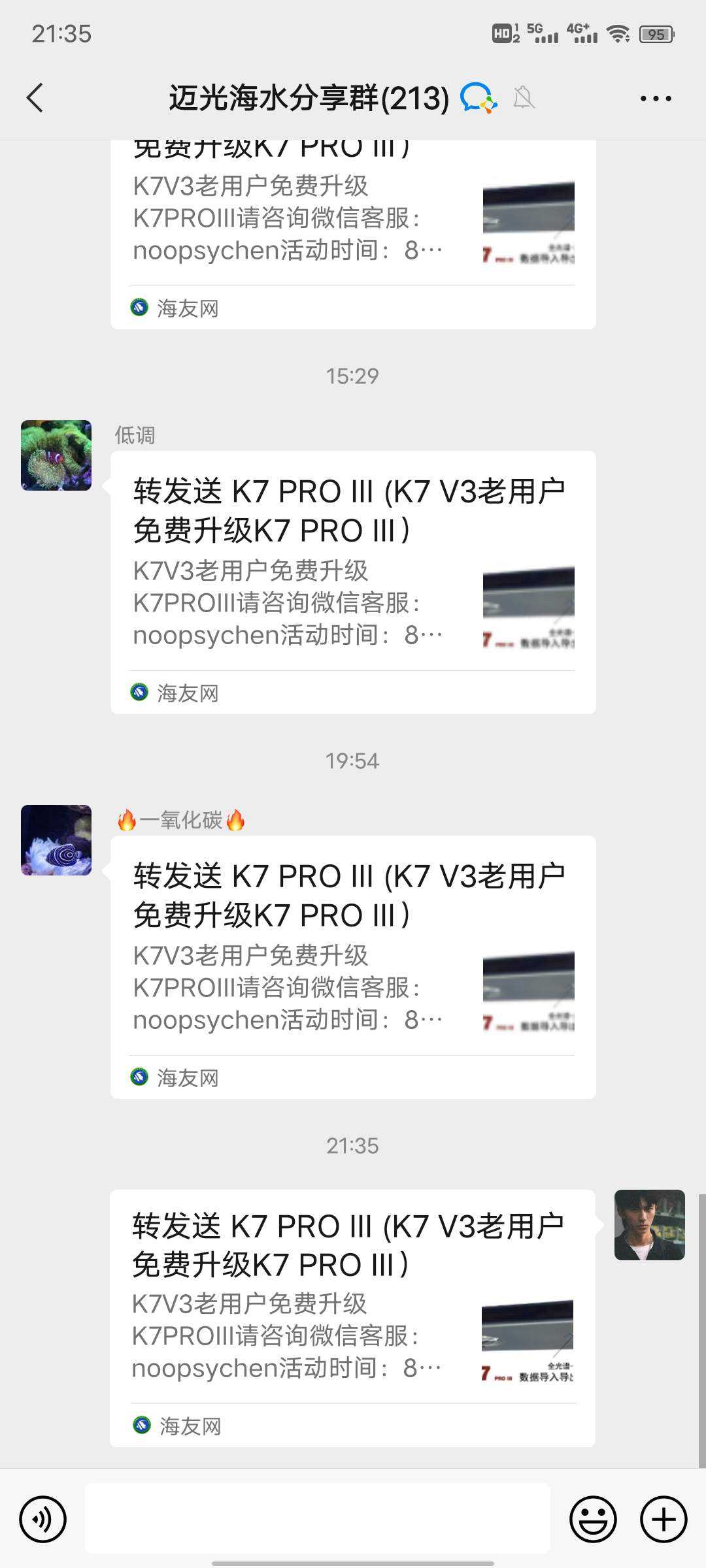View 一氧化碳's profile avatar

pos(56,840)
